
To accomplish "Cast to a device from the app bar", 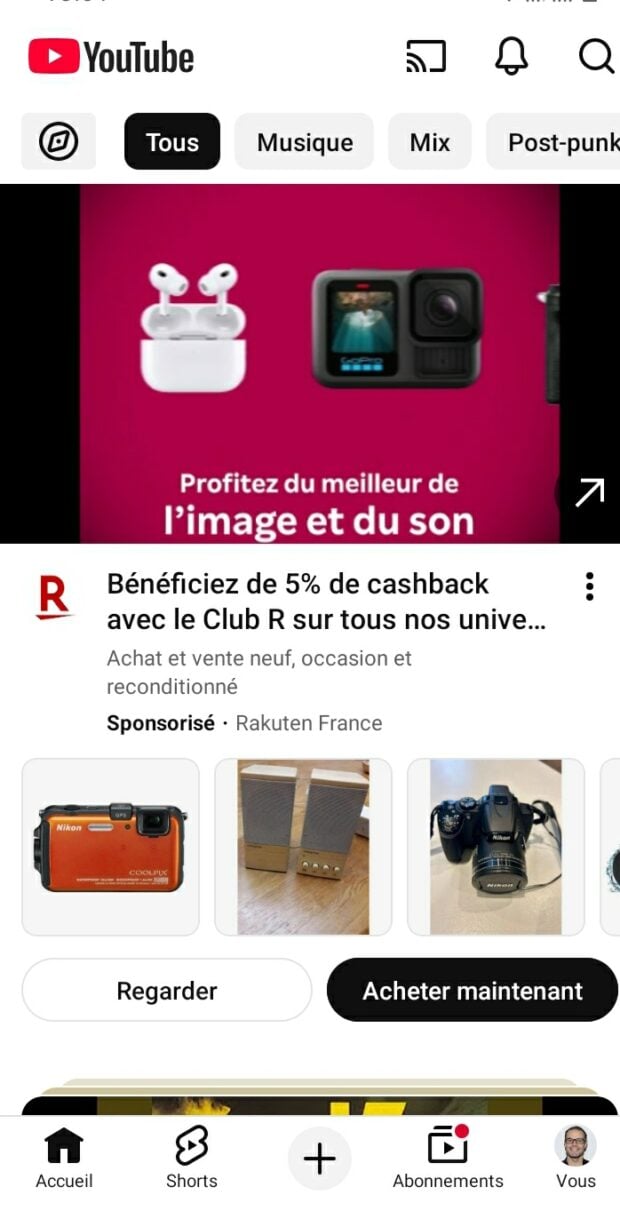I will pos(425,57).
